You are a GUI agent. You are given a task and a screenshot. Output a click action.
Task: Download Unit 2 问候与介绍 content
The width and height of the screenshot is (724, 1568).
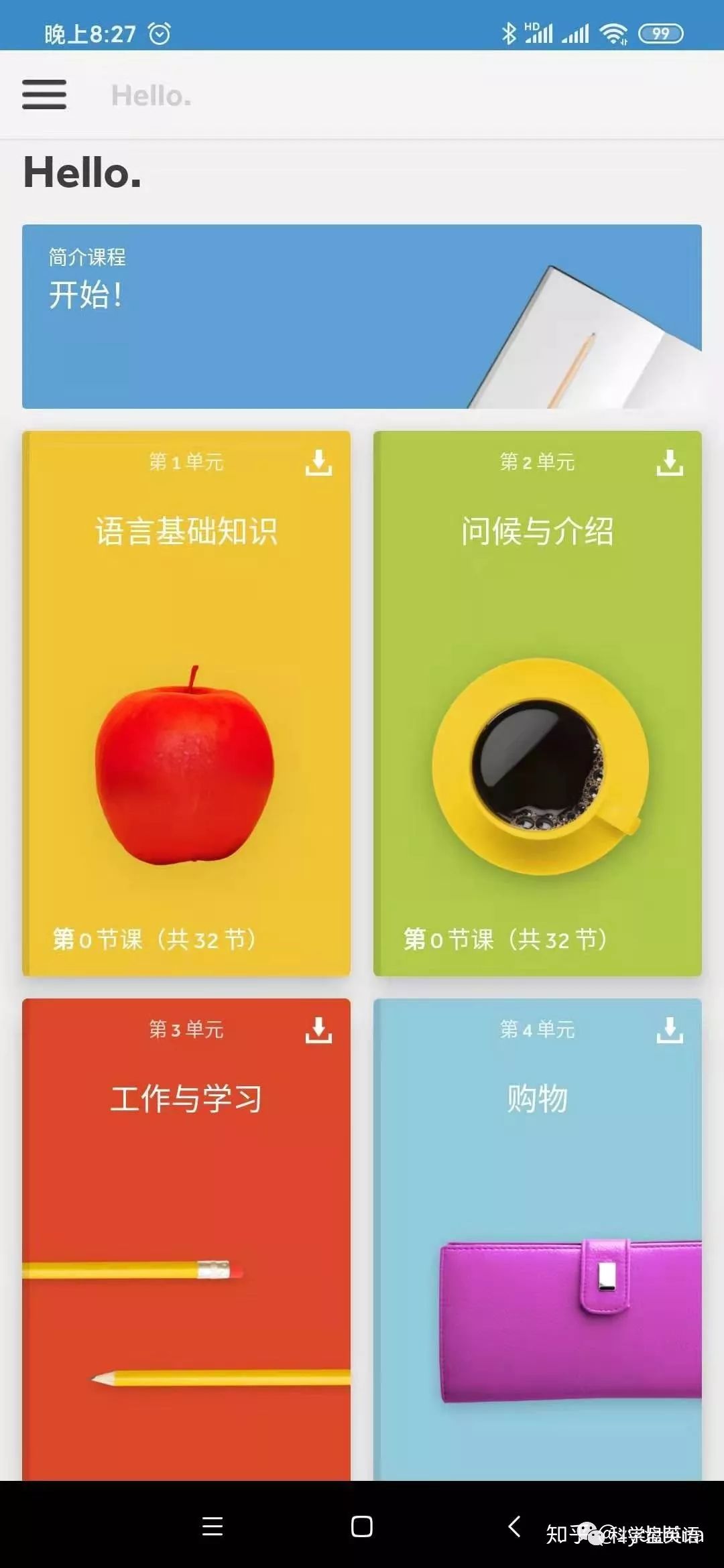[x=670, y=462]
